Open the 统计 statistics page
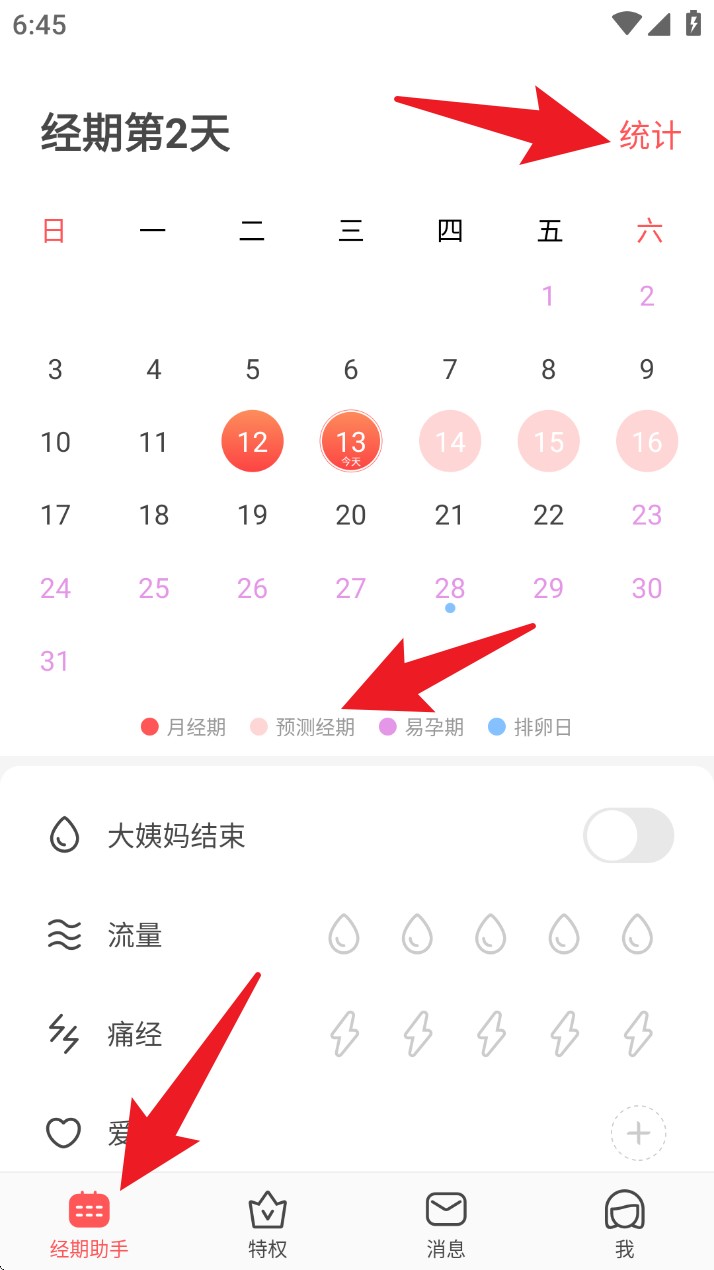714x1270 pixels. [650, 136]
